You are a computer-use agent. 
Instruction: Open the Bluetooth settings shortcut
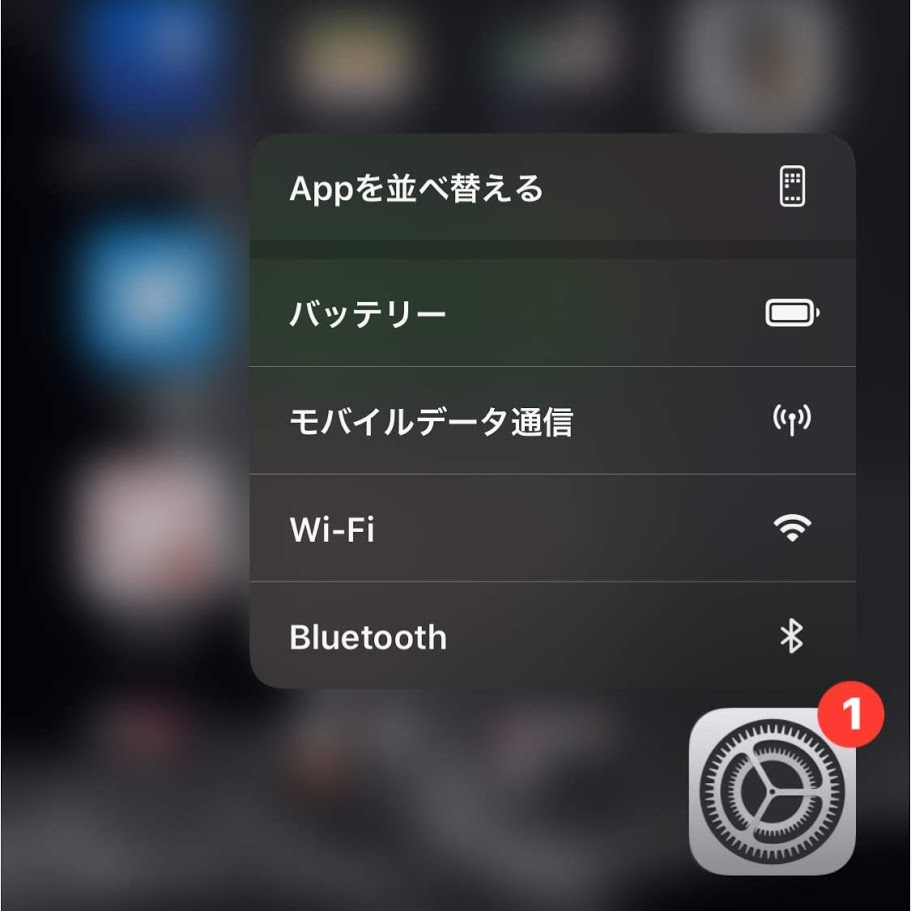pyautogui.click(x=552, y=636)
